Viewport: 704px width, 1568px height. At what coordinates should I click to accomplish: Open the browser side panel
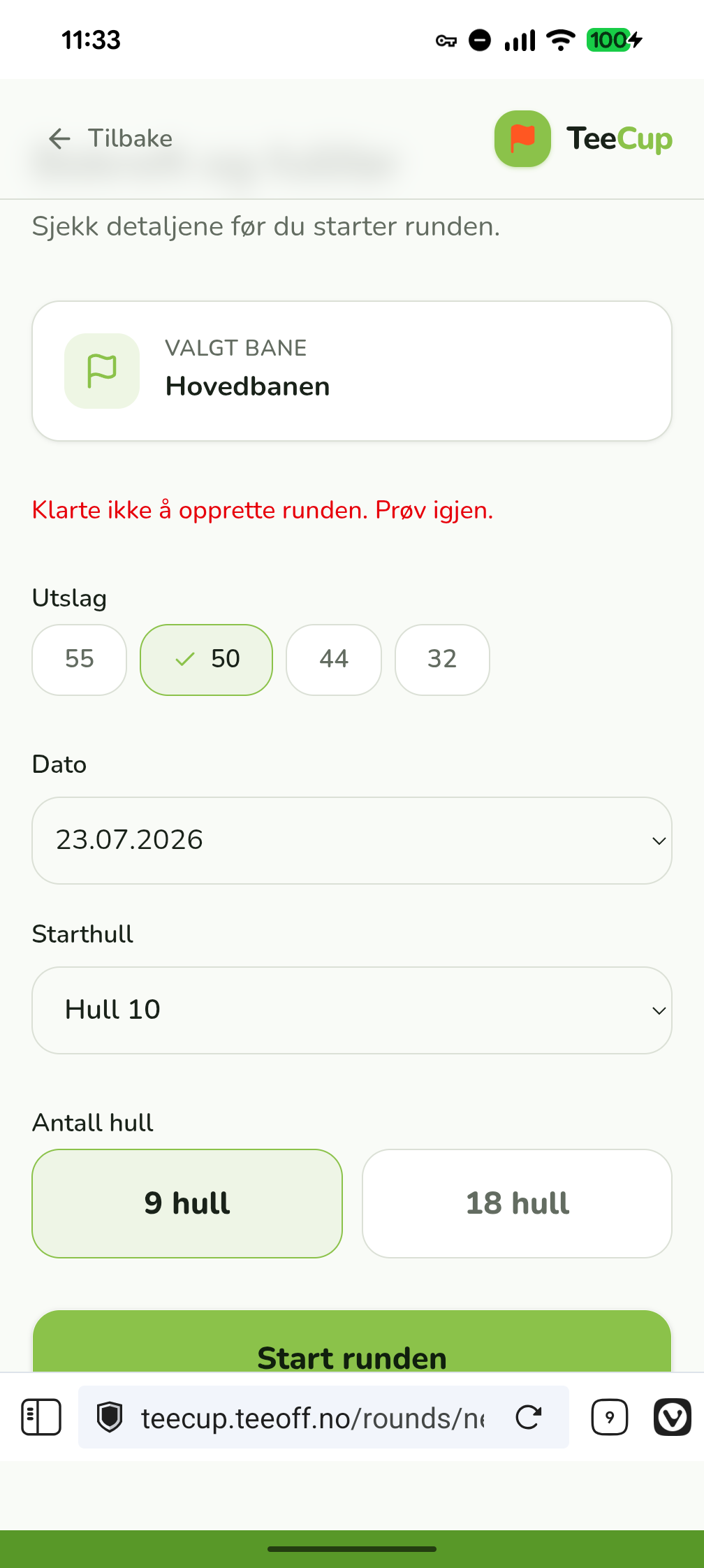tap(41, 1418)
